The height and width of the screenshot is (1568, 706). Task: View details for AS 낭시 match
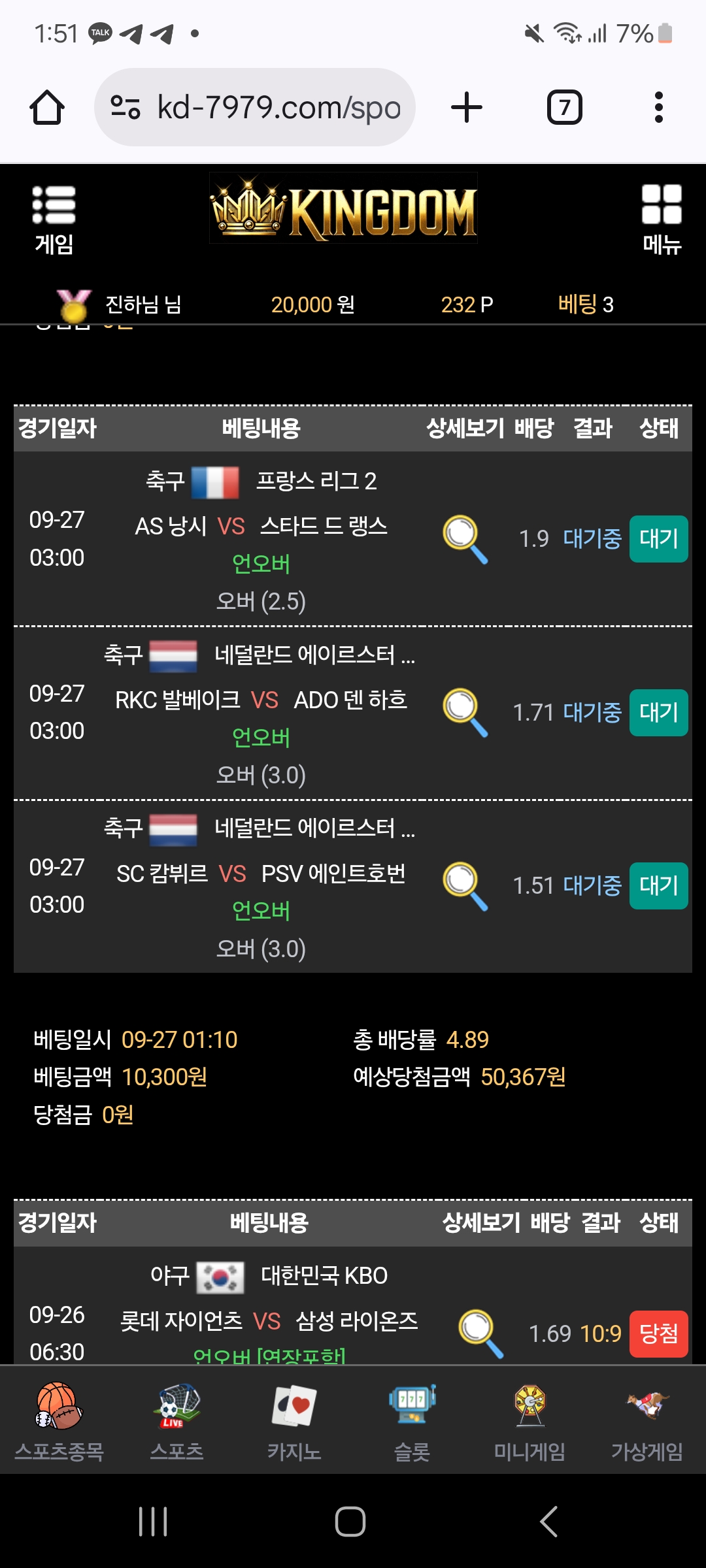[465, 540]
